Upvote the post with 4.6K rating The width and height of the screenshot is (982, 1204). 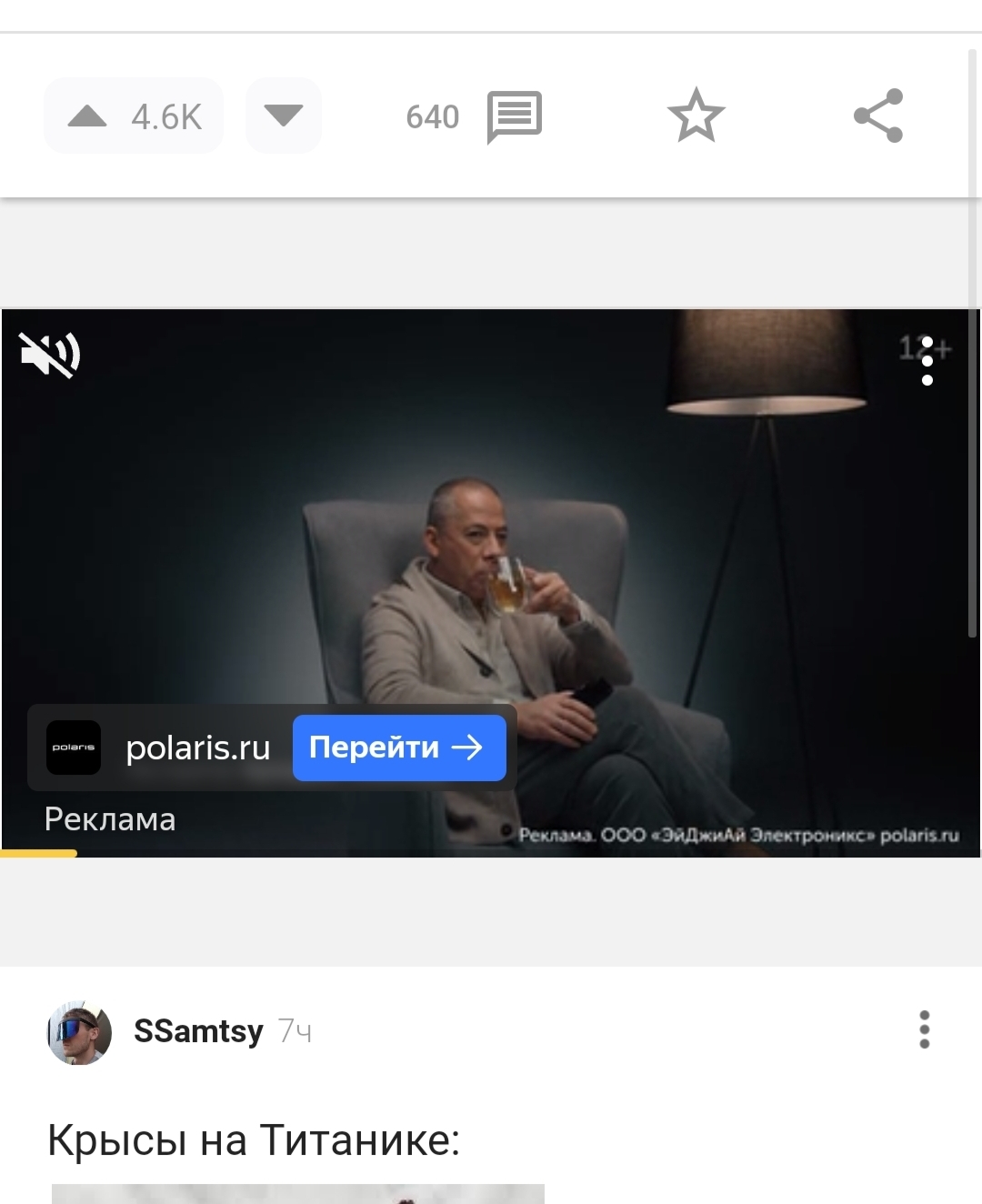coord(88,116)
